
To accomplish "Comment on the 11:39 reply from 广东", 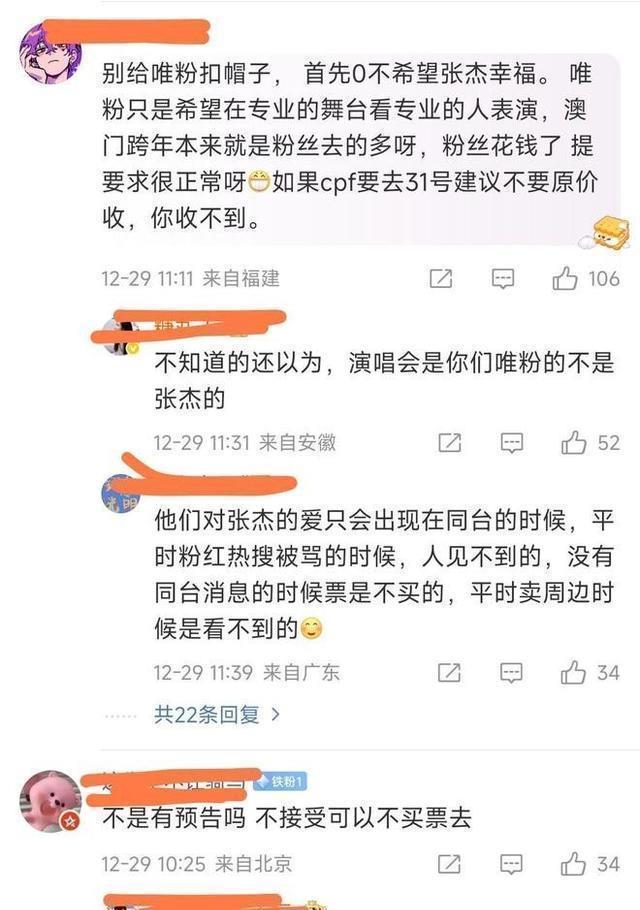I will pos(511,673).
